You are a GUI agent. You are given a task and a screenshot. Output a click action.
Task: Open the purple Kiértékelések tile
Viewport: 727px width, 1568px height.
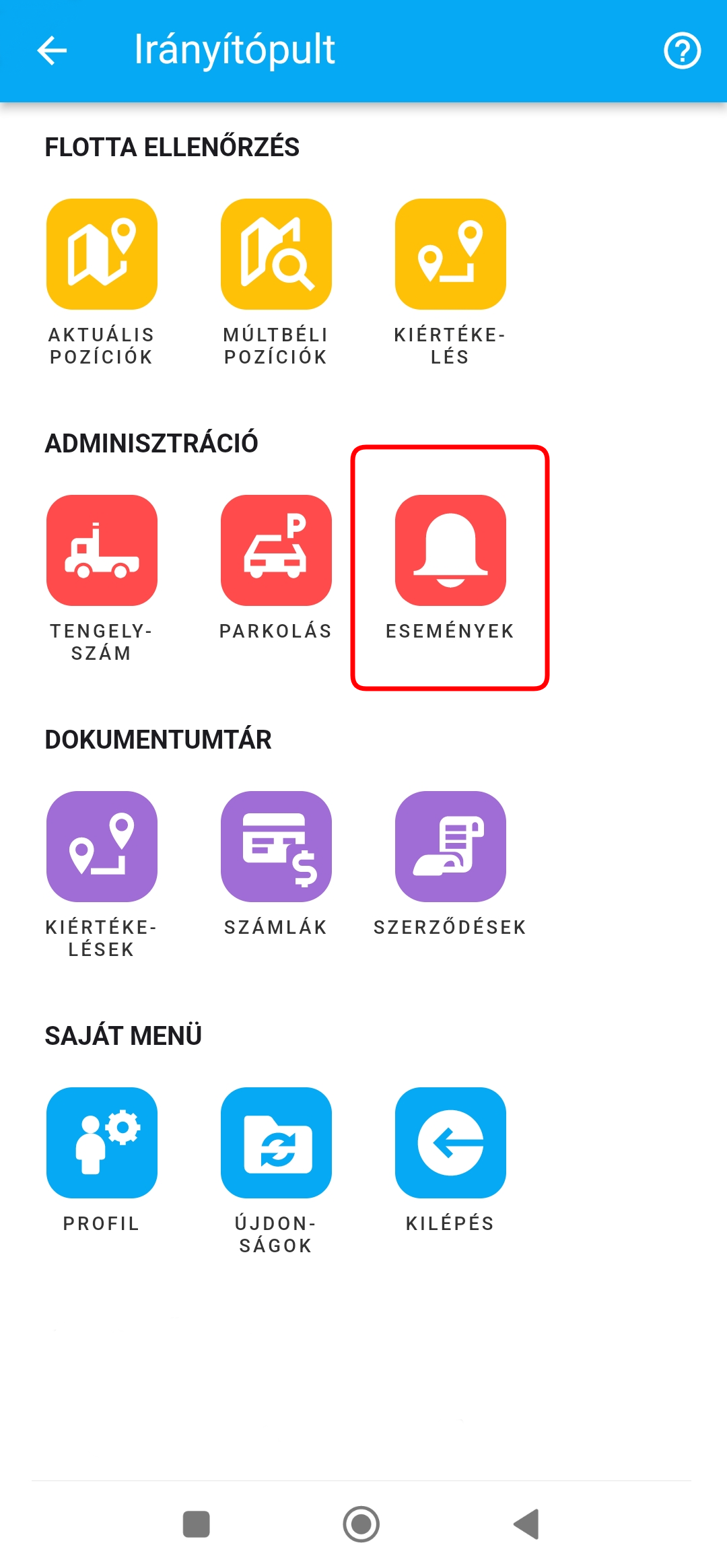pos(102,847)
